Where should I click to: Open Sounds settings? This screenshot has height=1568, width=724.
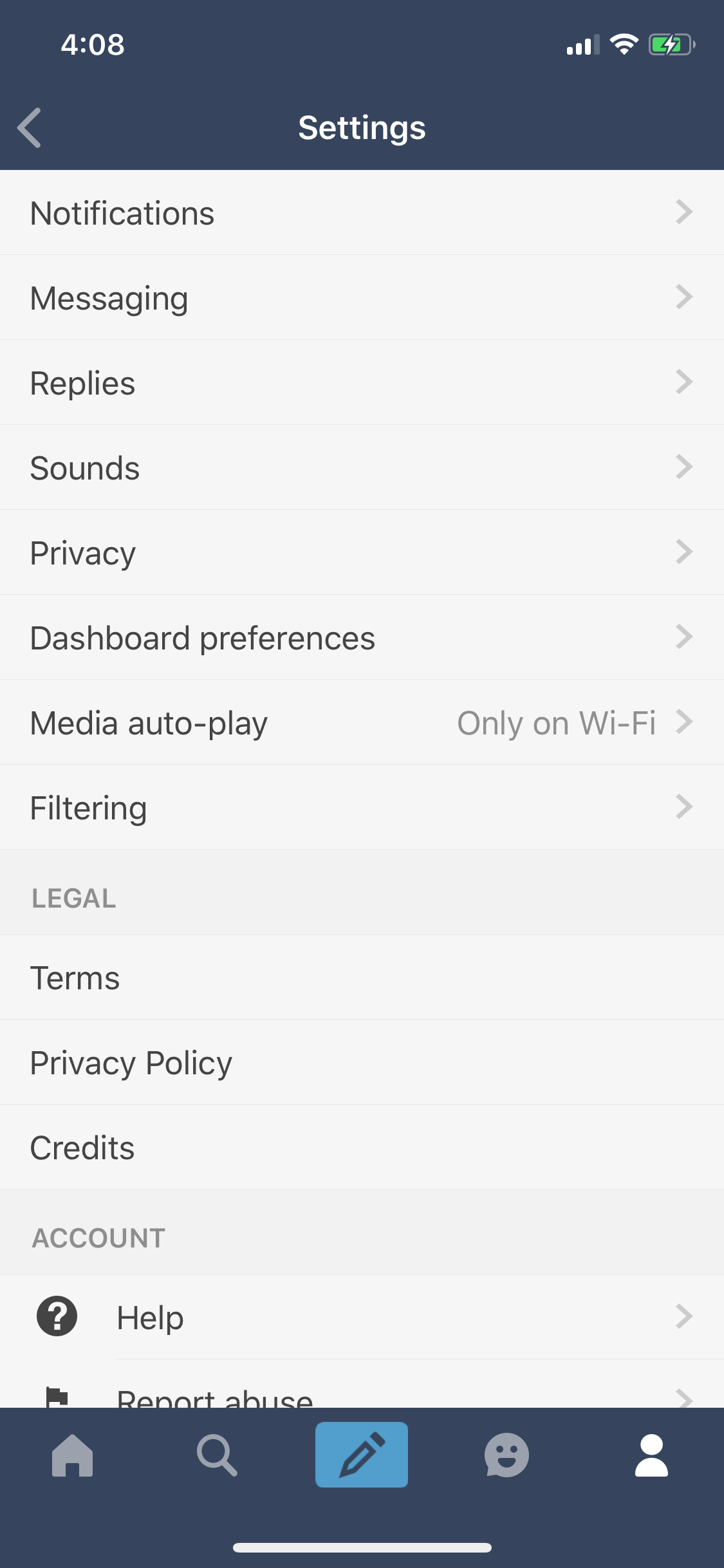click(x=362, y=467)
